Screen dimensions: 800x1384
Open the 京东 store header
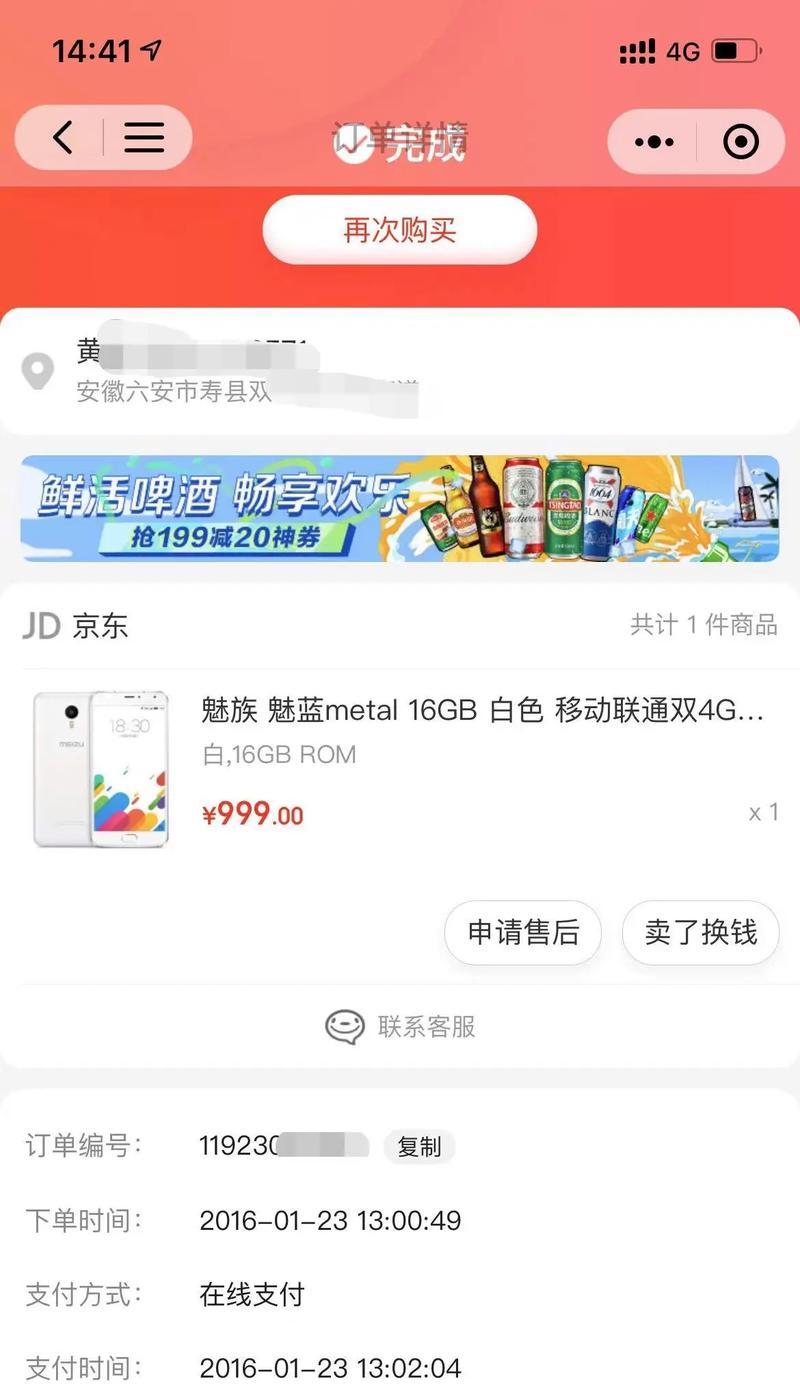76,627
